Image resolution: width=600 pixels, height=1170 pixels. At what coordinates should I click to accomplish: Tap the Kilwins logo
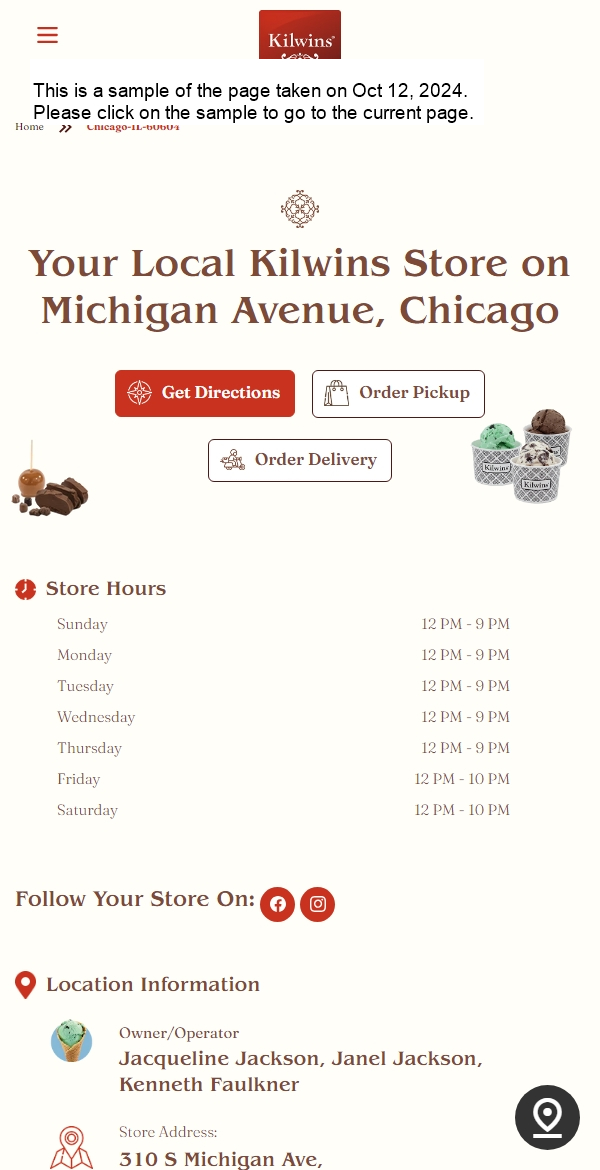300,36
